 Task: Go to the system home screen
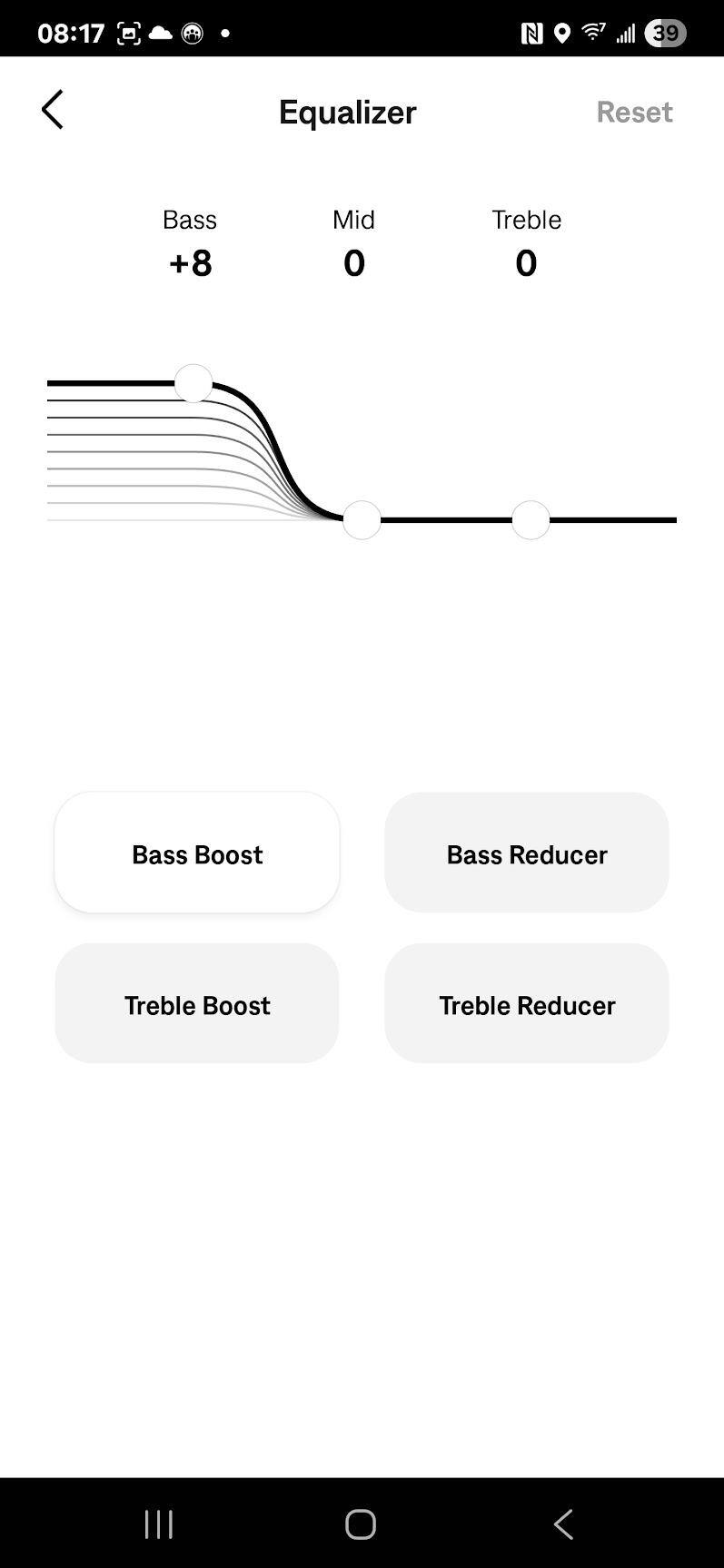click(x=361, y=1524)
